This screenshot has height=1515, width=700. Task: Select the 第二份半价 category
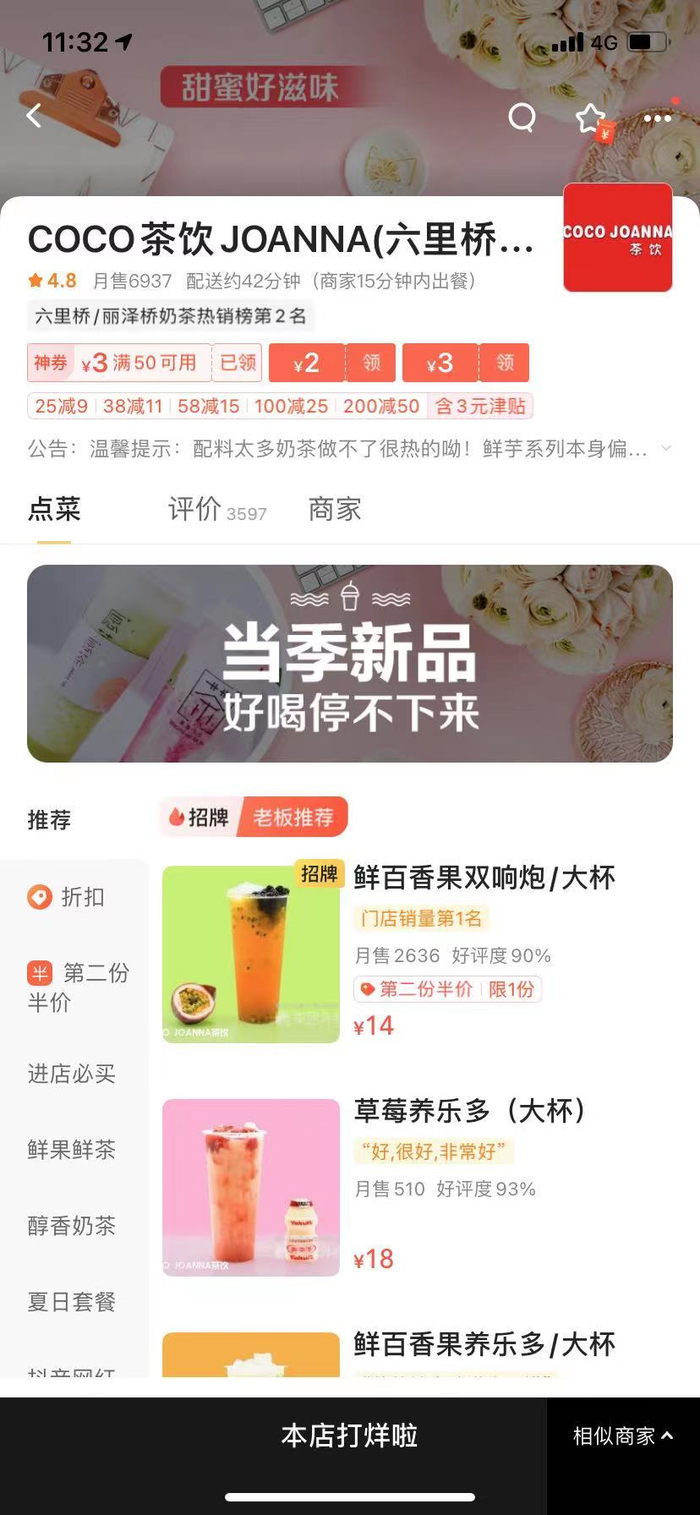pos(78,987)
